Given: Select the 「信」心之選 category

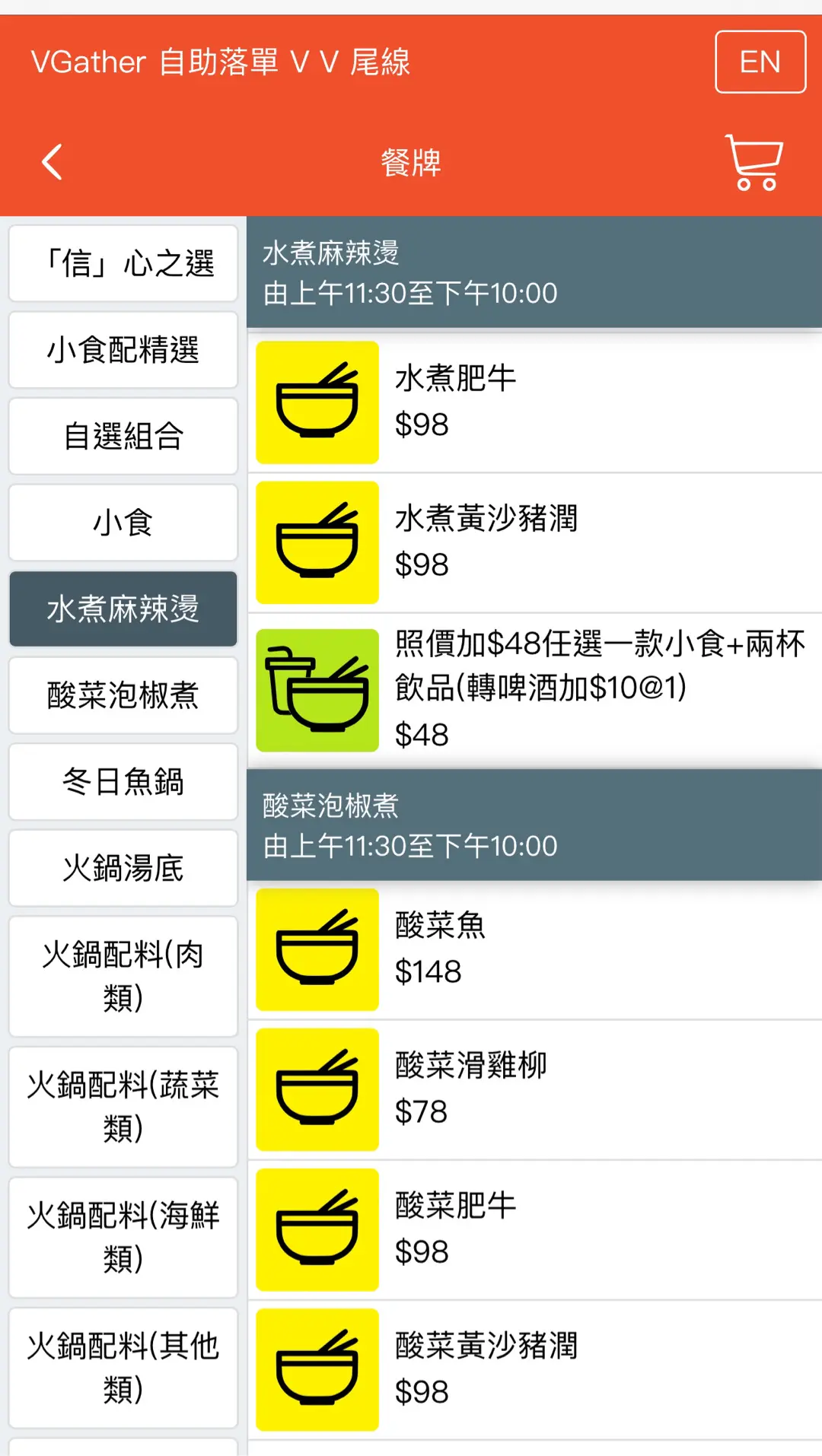Looking at the screenshot, I should click(123, 263).
